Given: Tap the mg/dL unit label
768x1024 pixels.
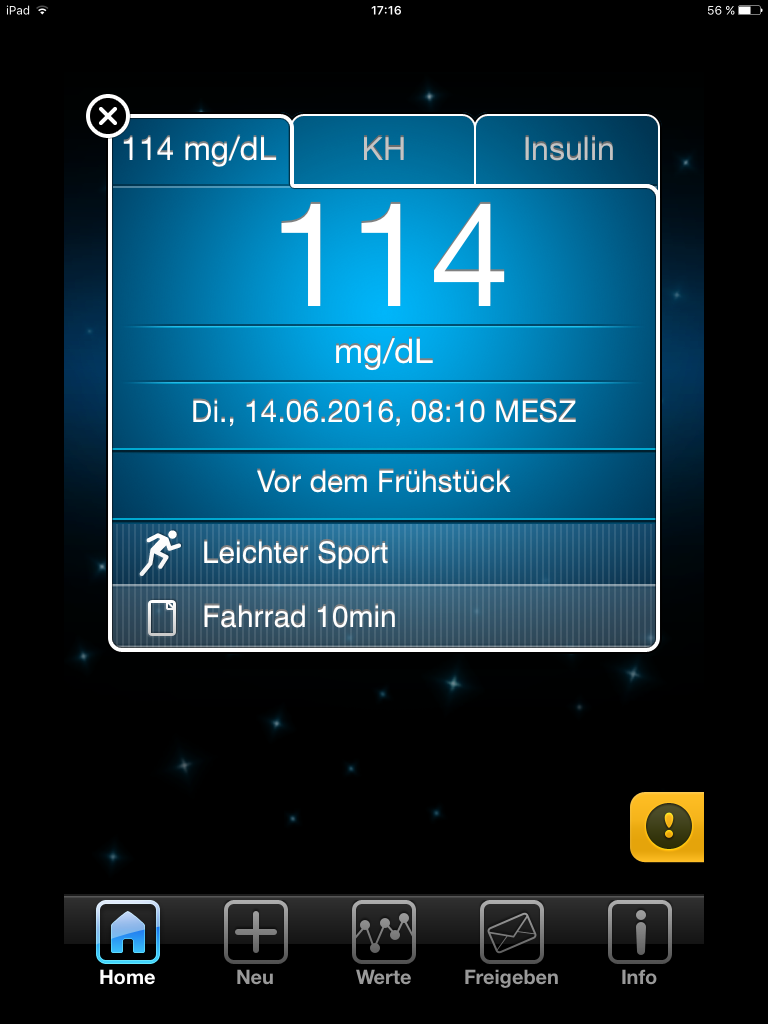Looking at the screenshot, I should click(383, 350).
